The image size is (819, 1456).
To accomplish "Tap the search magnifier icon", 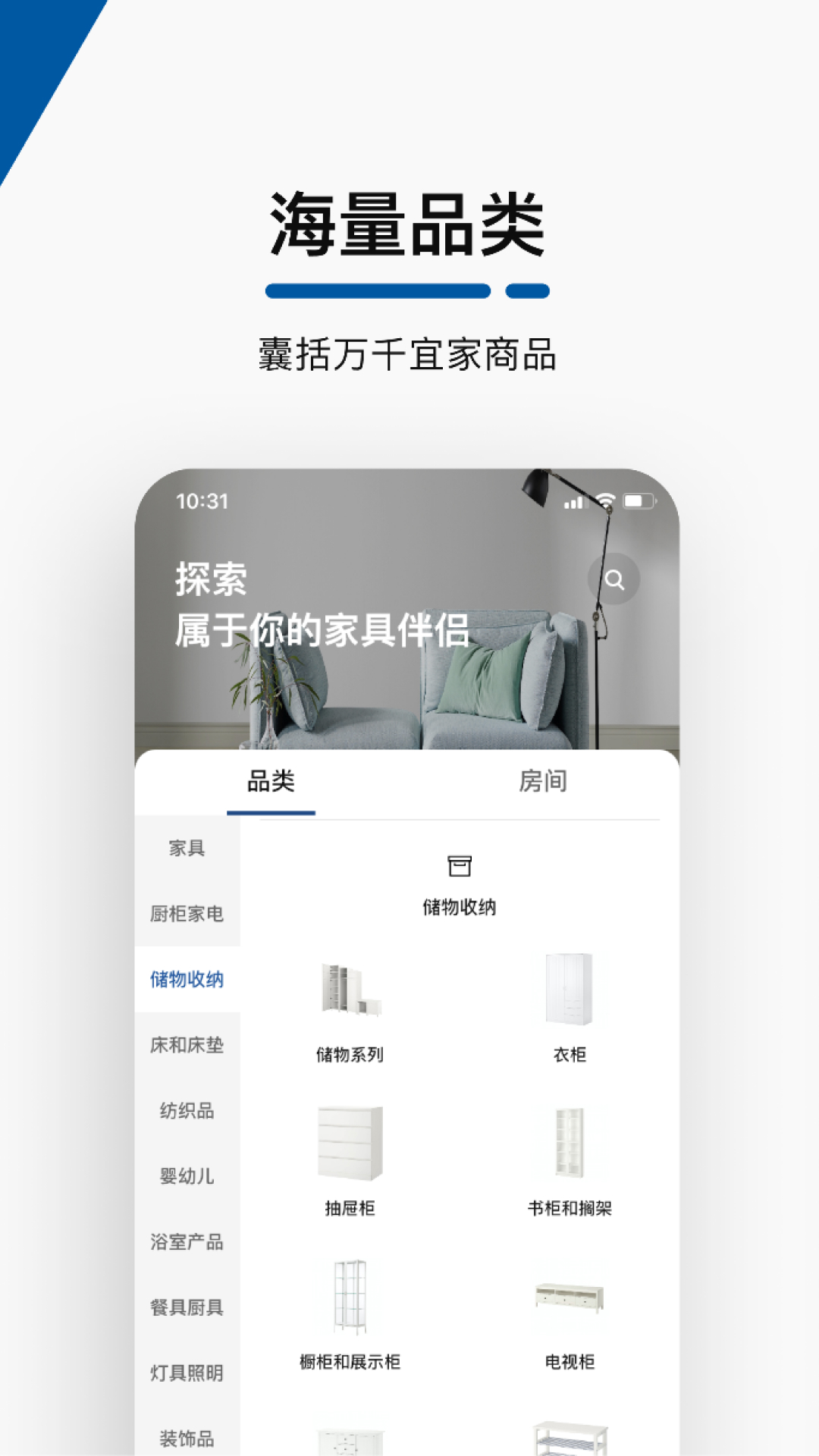I will click(x=616, y=579).
